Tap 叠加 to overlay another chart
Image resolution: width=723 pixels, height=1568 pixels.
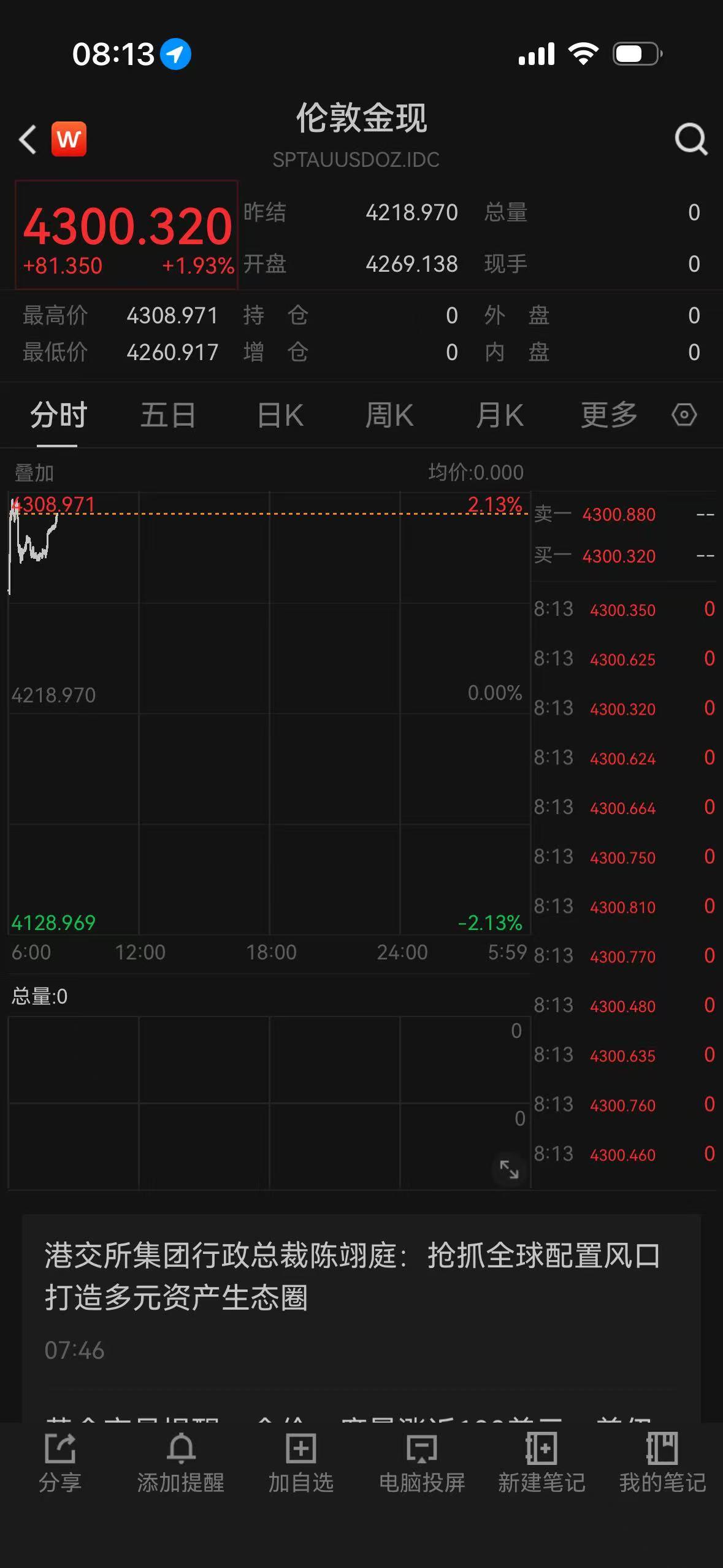34,473
